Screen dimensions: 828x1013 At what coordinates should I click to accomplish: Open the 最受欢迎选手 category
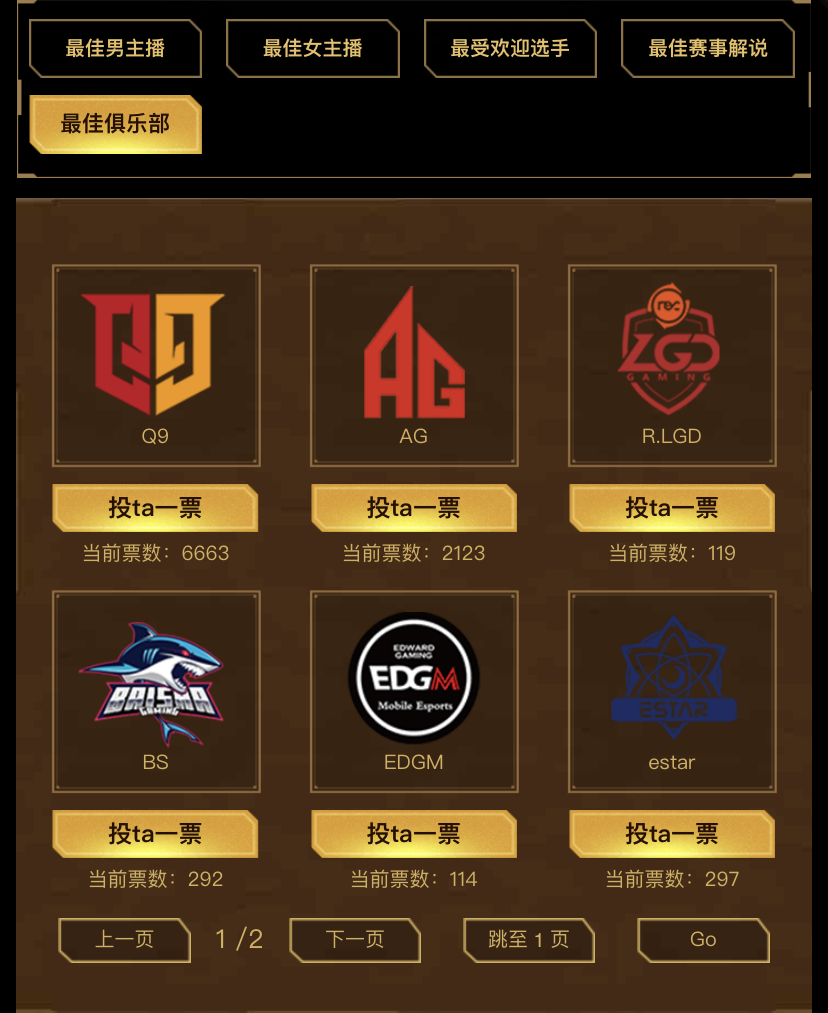[510, 48]
